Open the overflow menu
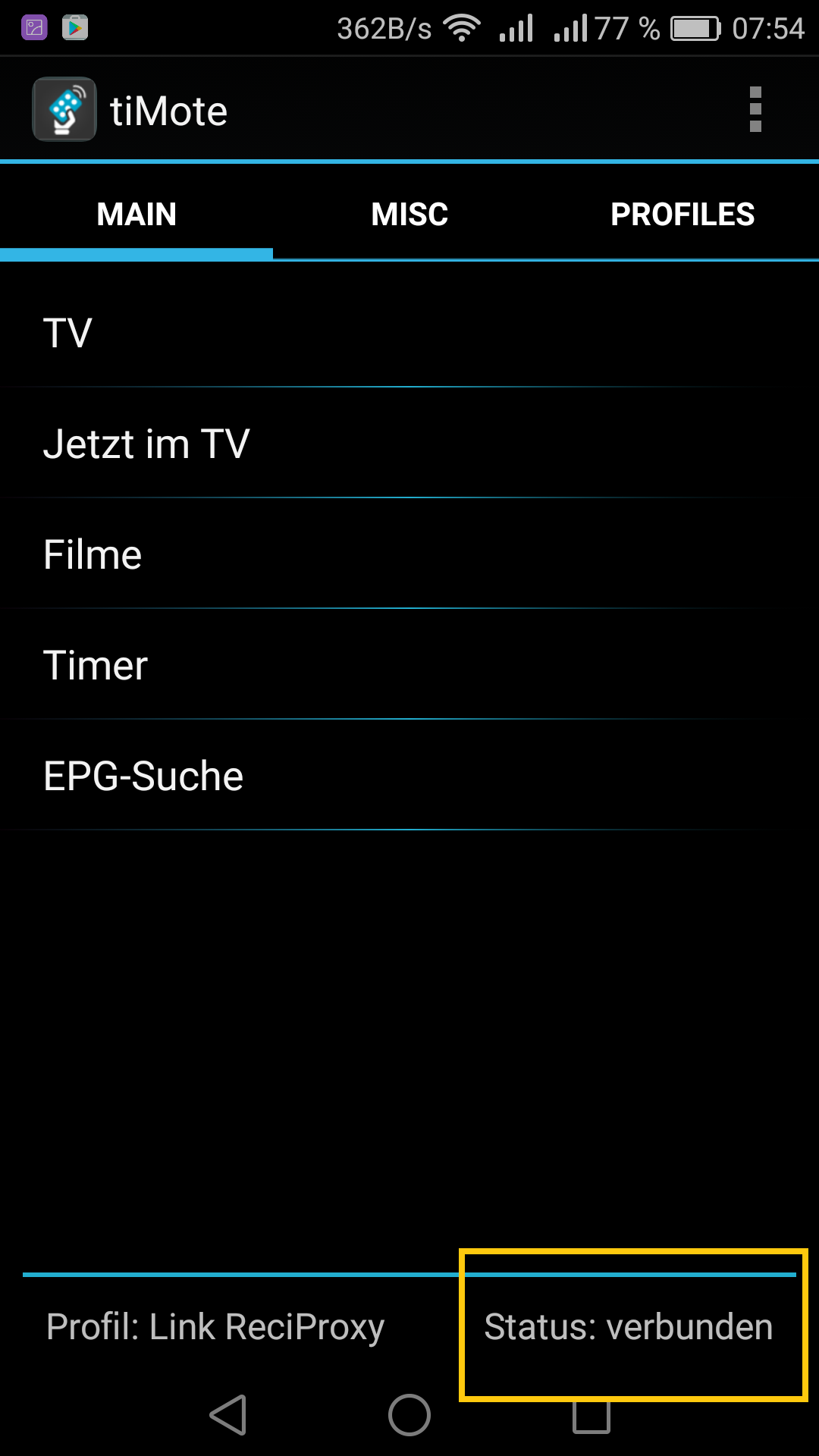The image size is (819, 1456). point(755,110)
